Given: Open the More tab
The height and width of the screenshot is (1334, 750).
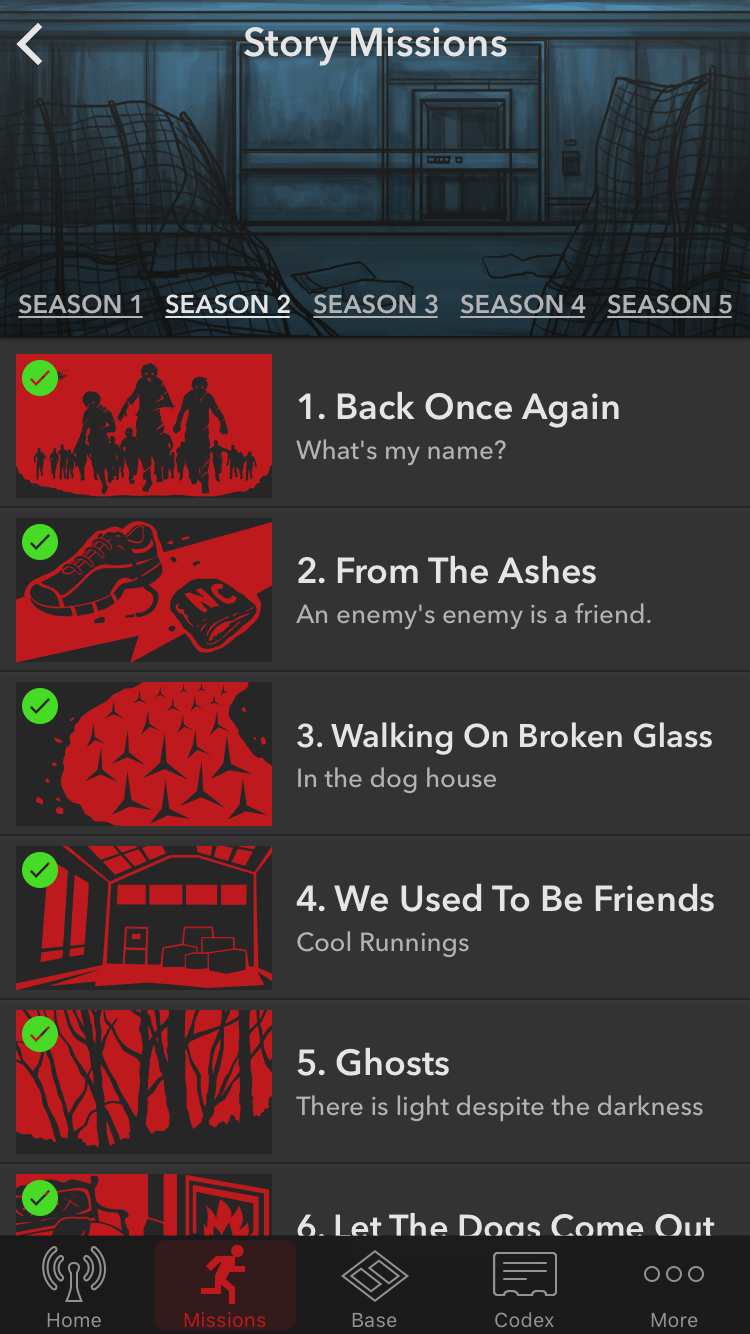Looking at the screenshot, I should click(674, 1286).
